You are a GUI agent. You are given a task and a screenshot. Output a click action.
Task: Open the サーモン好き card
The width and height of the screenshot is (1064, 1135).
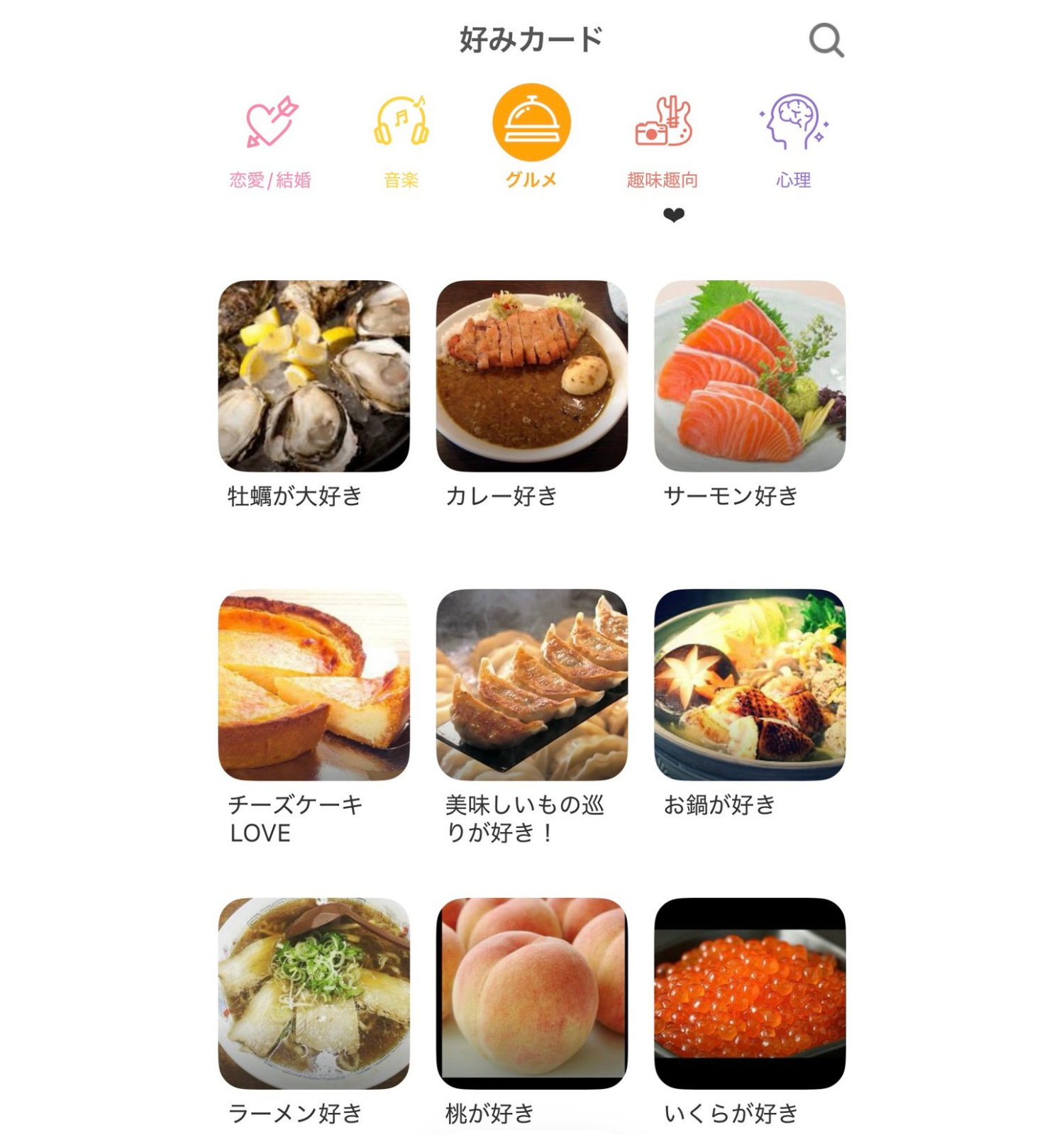[x=749, y=376]
